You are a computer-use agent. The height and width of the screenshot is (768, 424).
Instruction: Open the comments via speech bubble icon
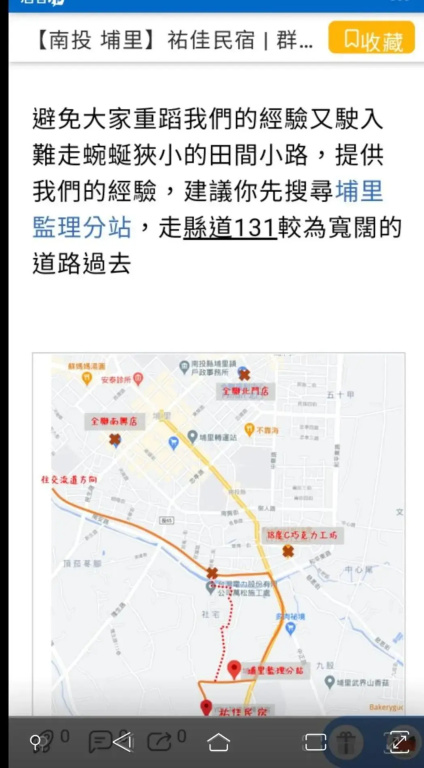click(x=100, y=742)
